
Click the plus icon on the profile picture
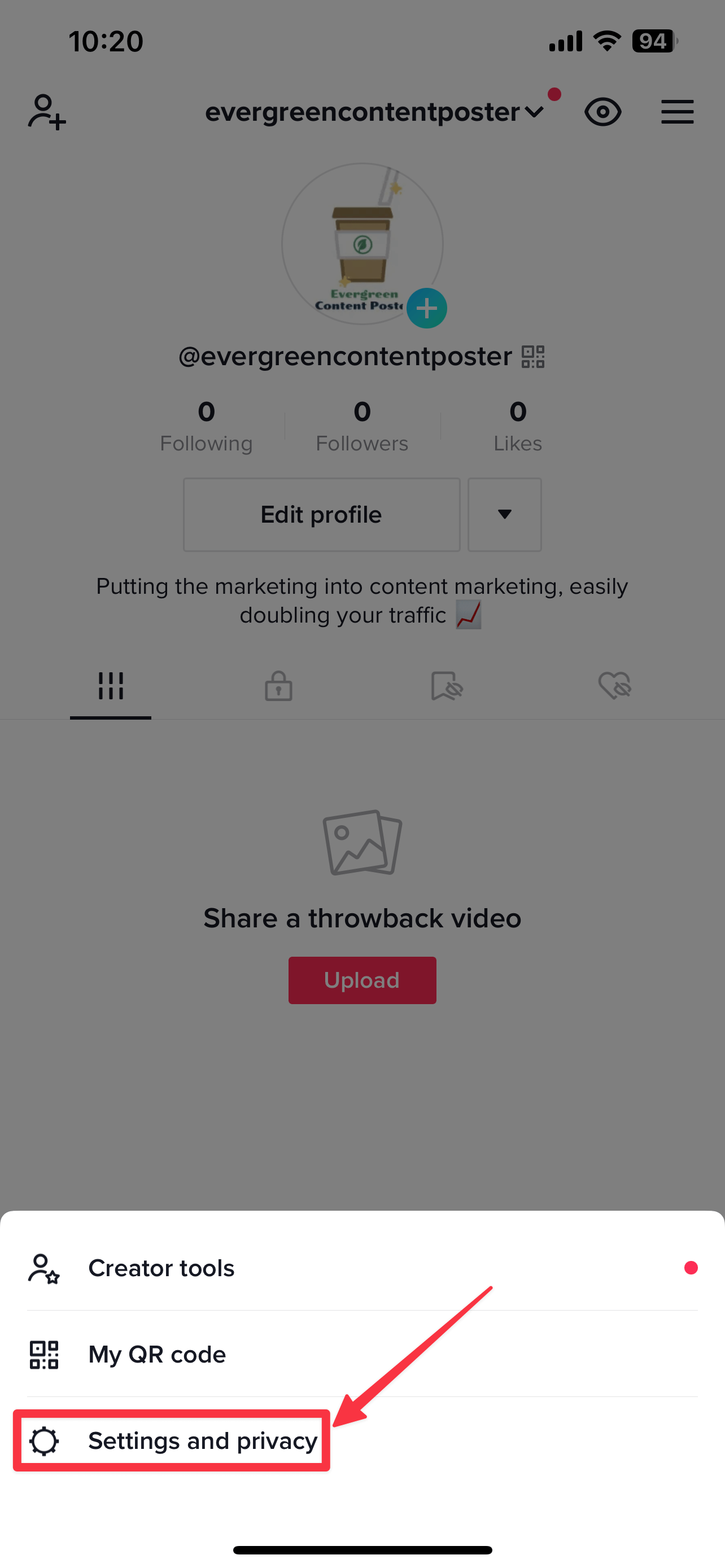(427, 309)
